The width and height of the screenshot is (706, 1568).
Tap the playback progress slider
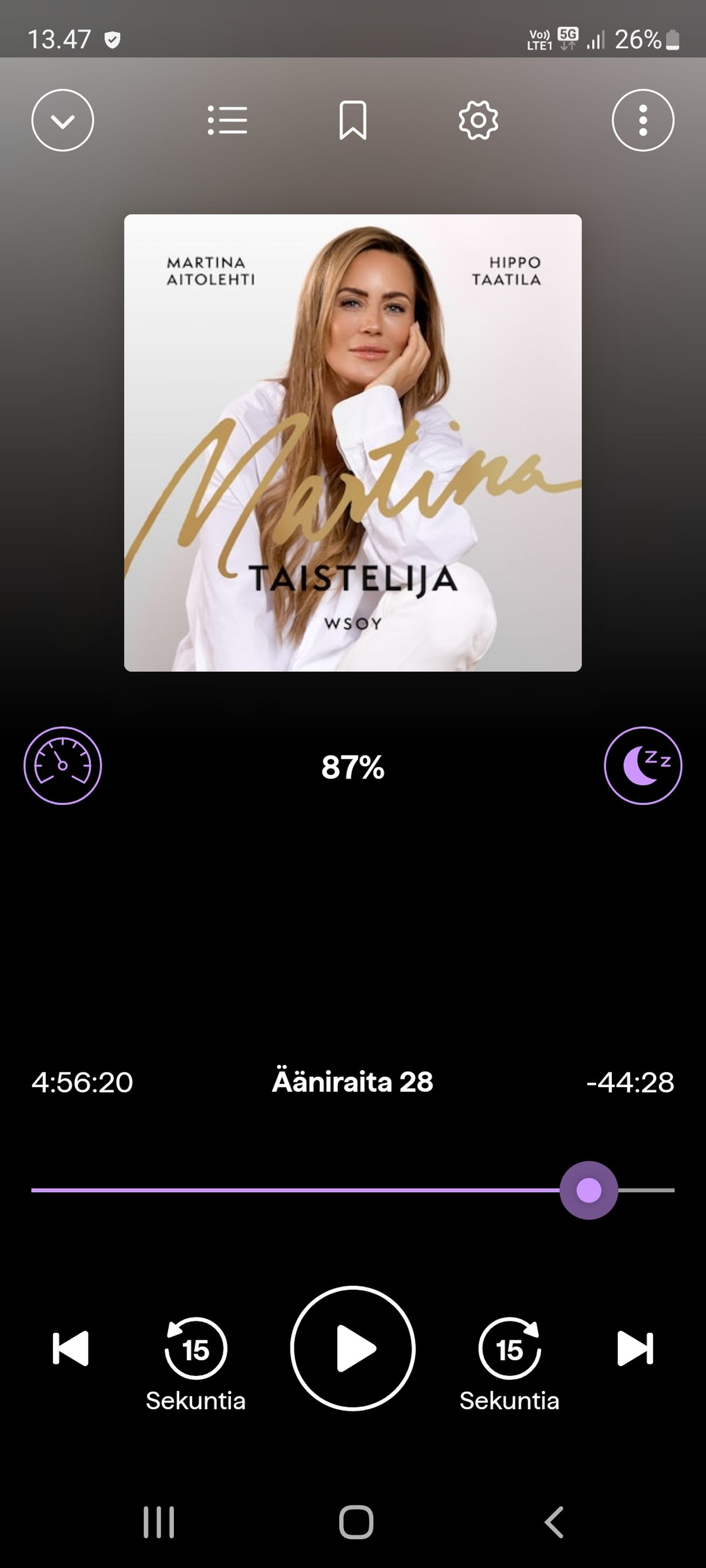click(x=588, y=1190)
